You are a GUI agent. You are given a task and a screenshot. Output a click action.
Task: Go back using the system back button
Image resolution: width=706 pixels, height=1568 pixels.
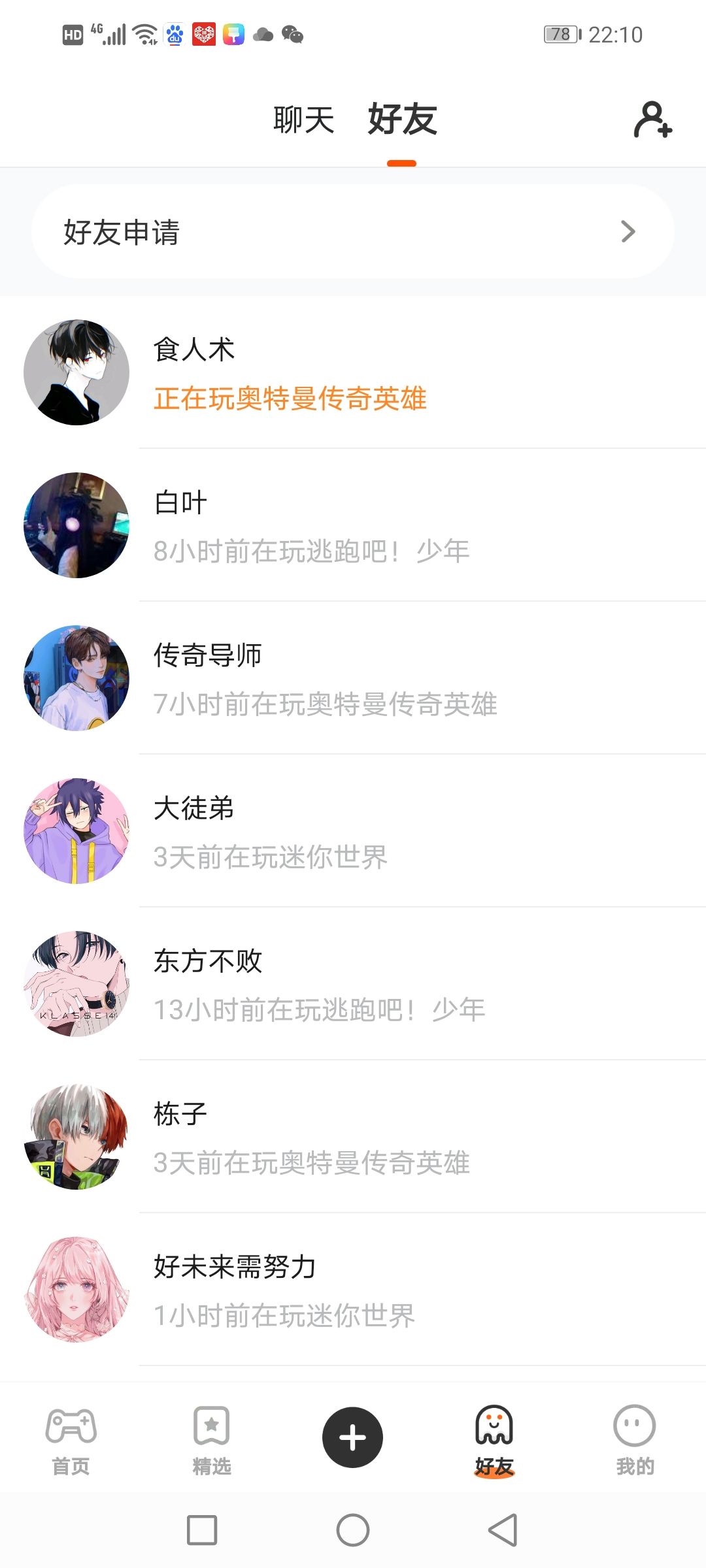click(503, 1530)
